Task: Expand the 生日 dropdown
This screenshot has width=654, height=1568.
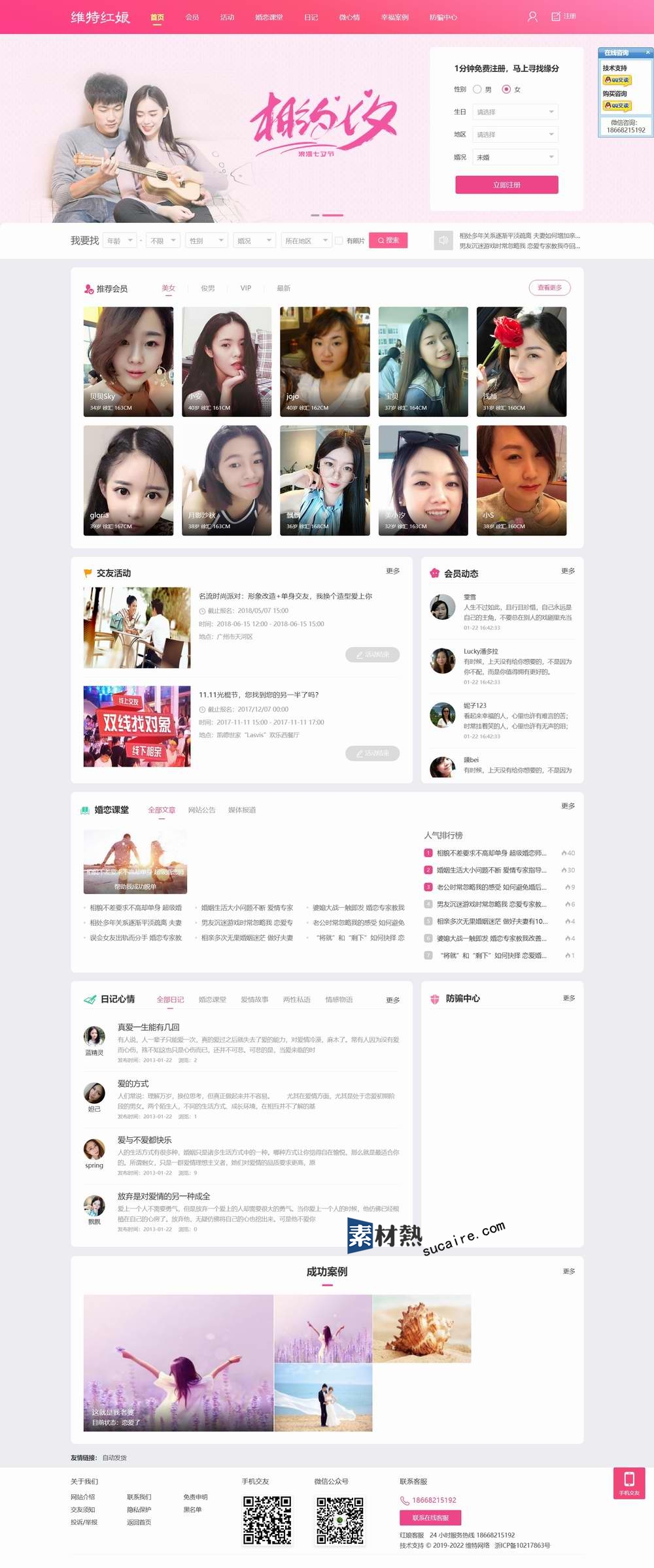Action: pyautogui.click(x=515, y=112)
